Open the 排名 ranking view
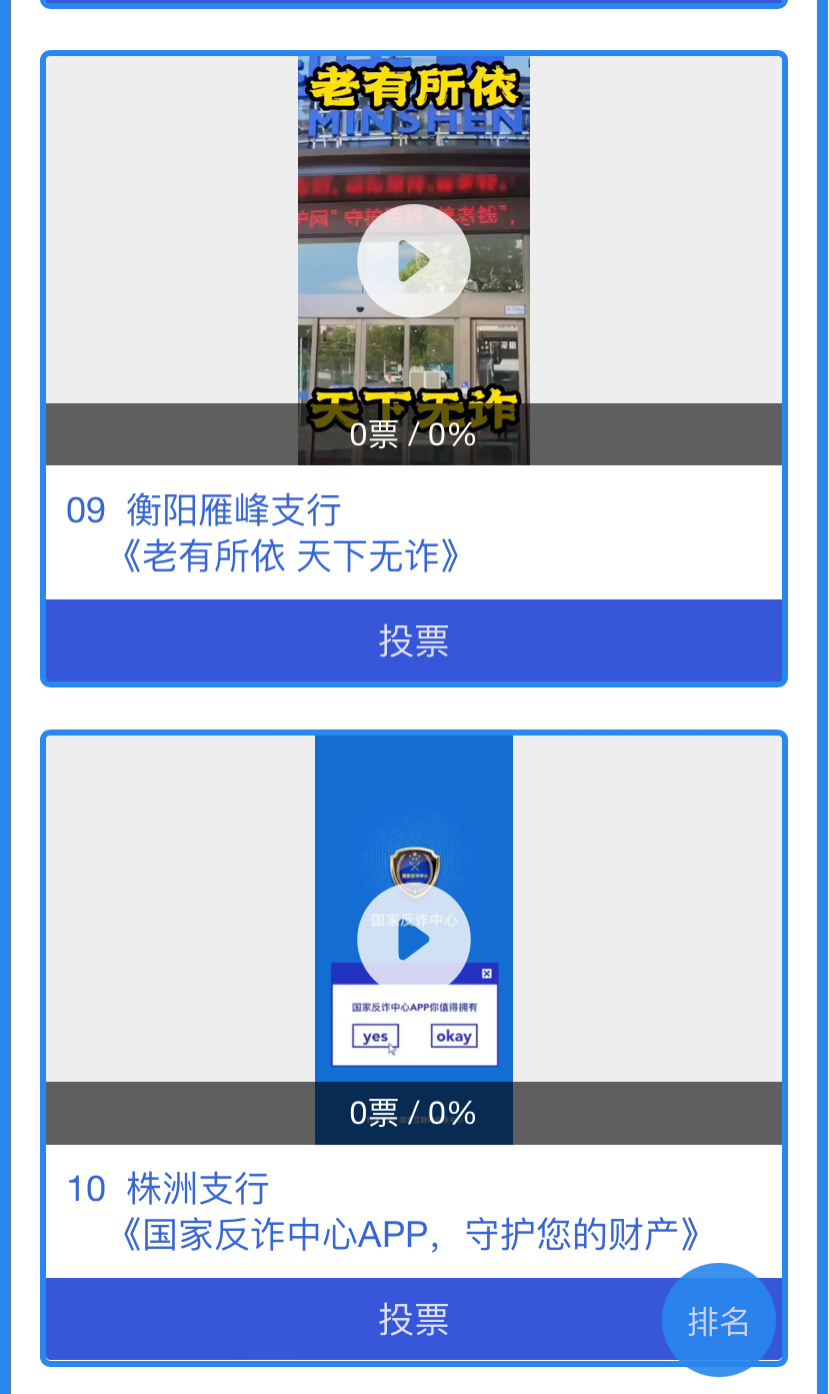829x1394 pixels. click(718, 1319)
